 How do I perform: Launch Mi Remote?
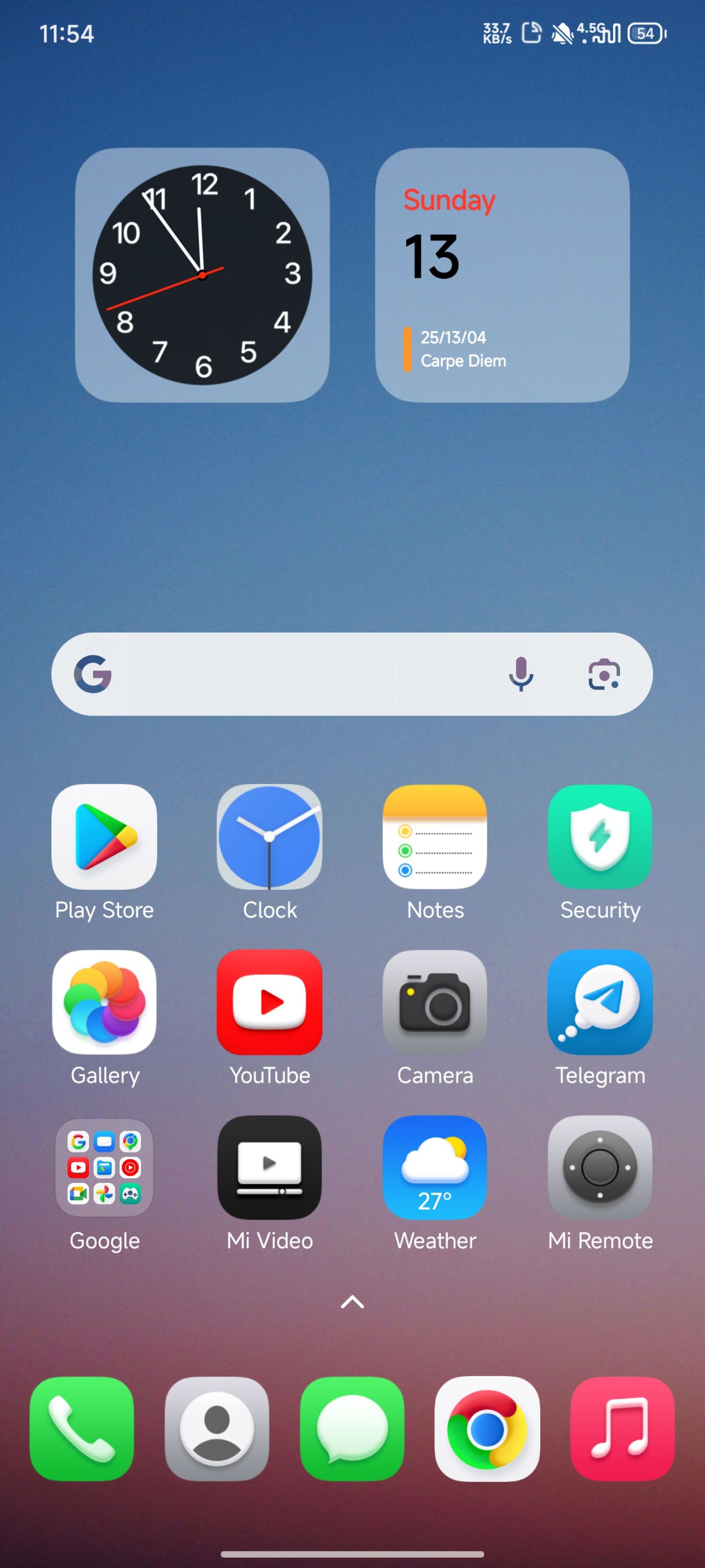coord(600,1168)
